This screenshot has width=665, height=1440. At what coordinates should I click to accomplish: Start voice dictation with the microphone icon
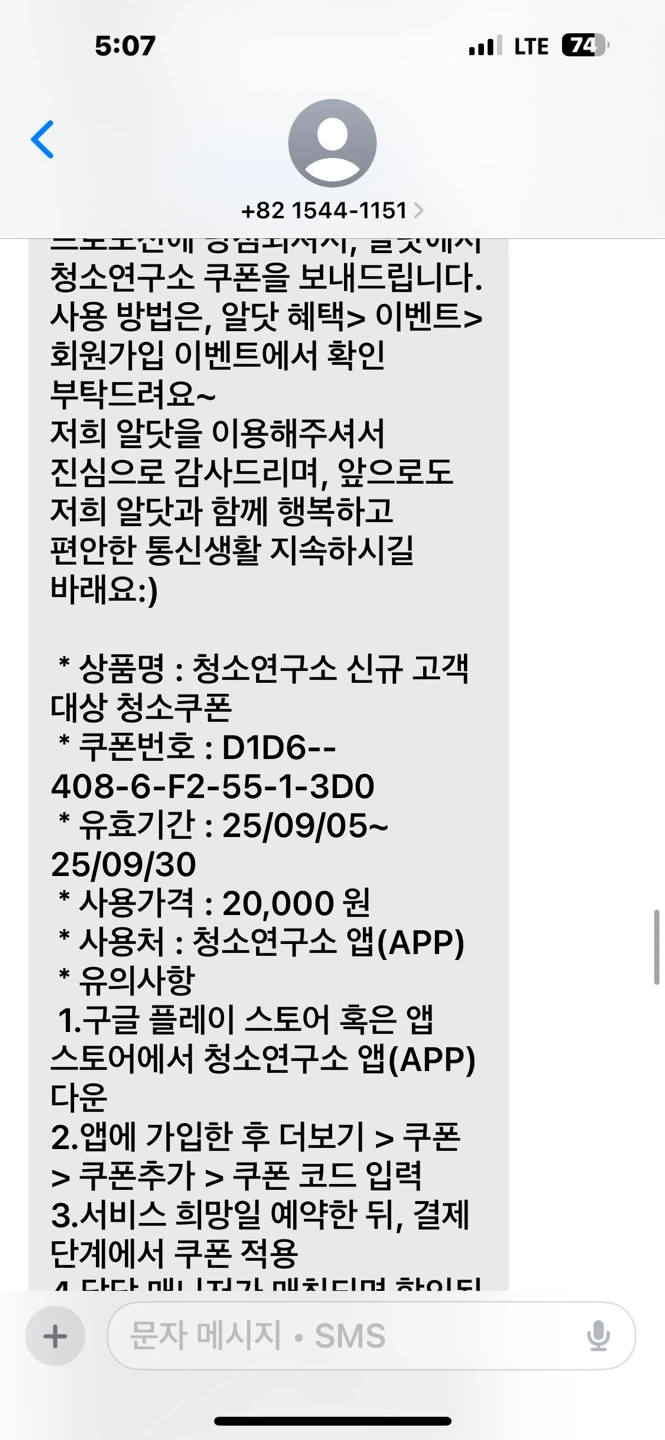click(x=598, y=1336)
